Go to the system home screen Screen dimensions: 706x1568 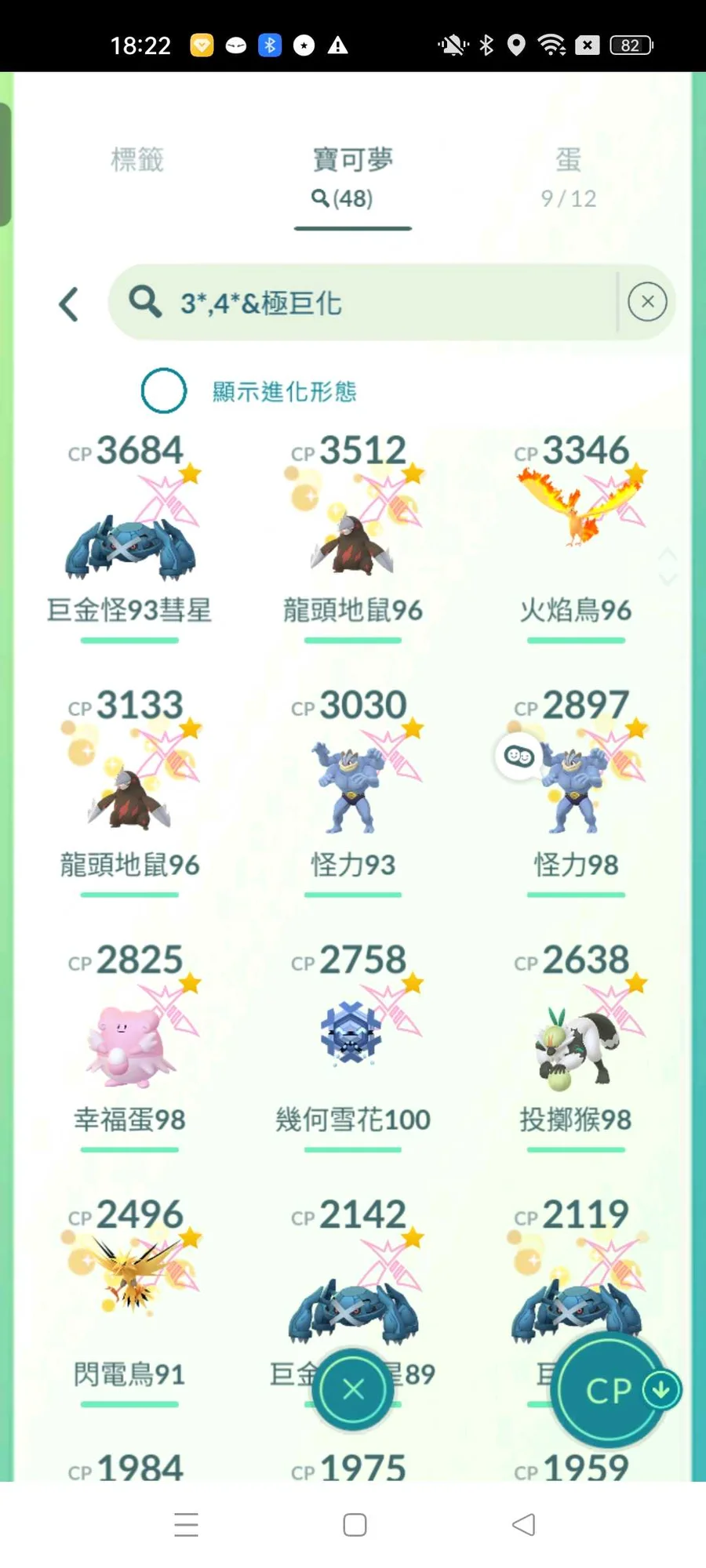pos(355,1525)
